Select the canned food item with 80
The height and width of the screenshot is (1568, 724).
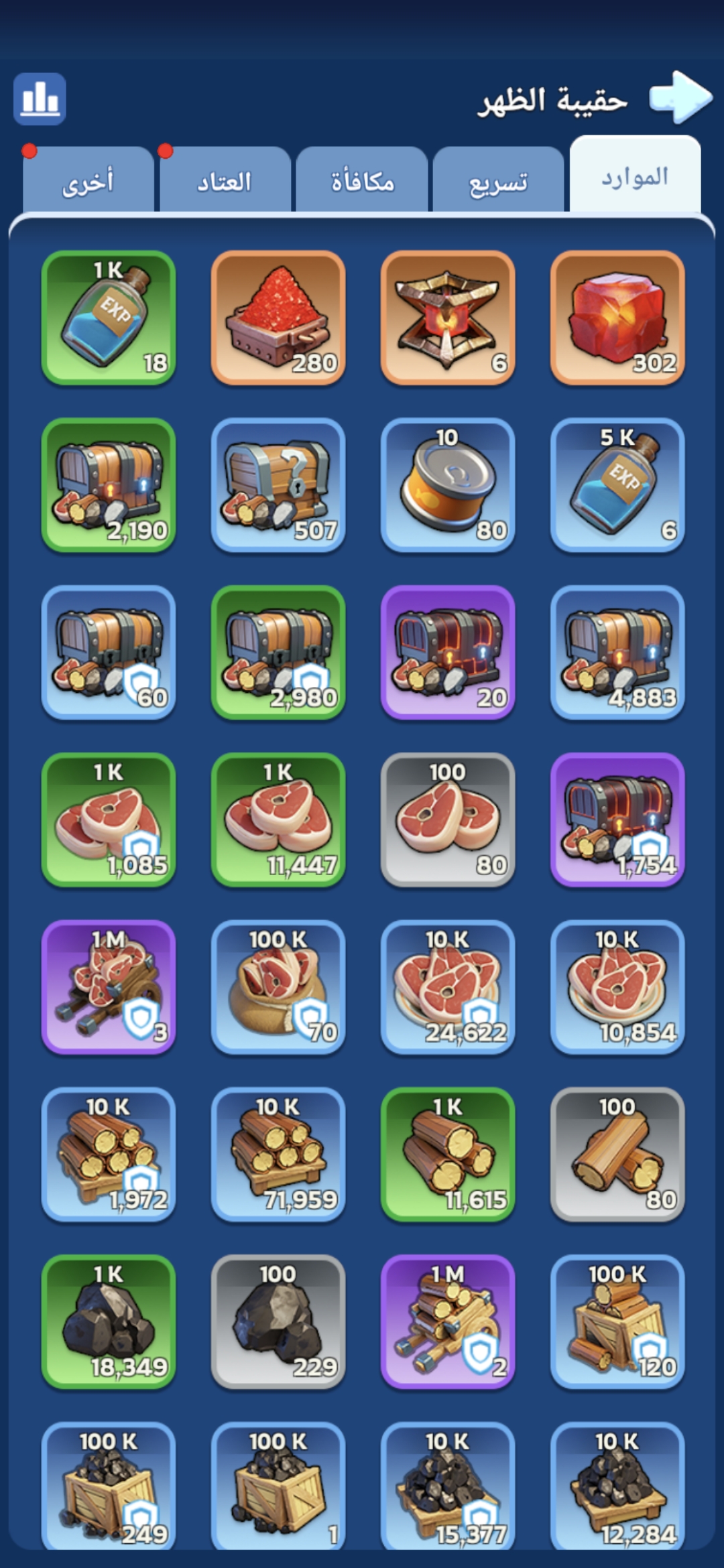[448, 485]
